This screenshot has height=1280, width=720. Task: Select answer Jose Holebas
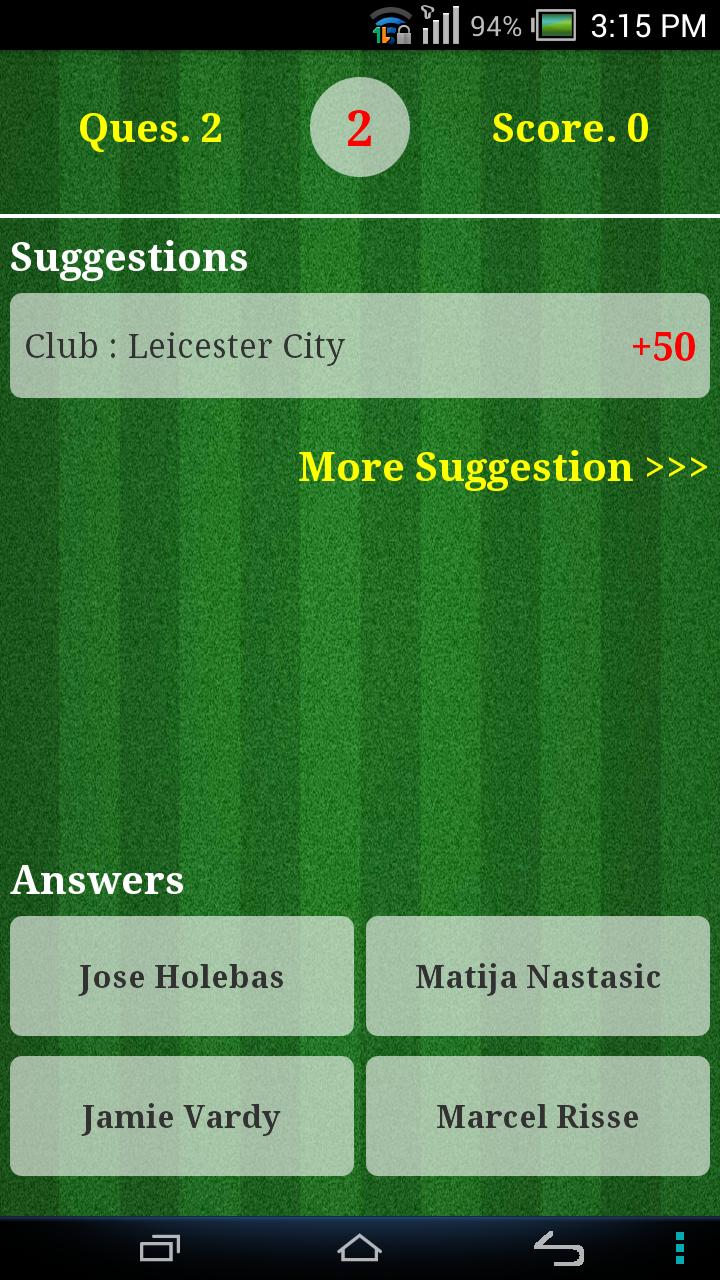(x=181, y=976)
